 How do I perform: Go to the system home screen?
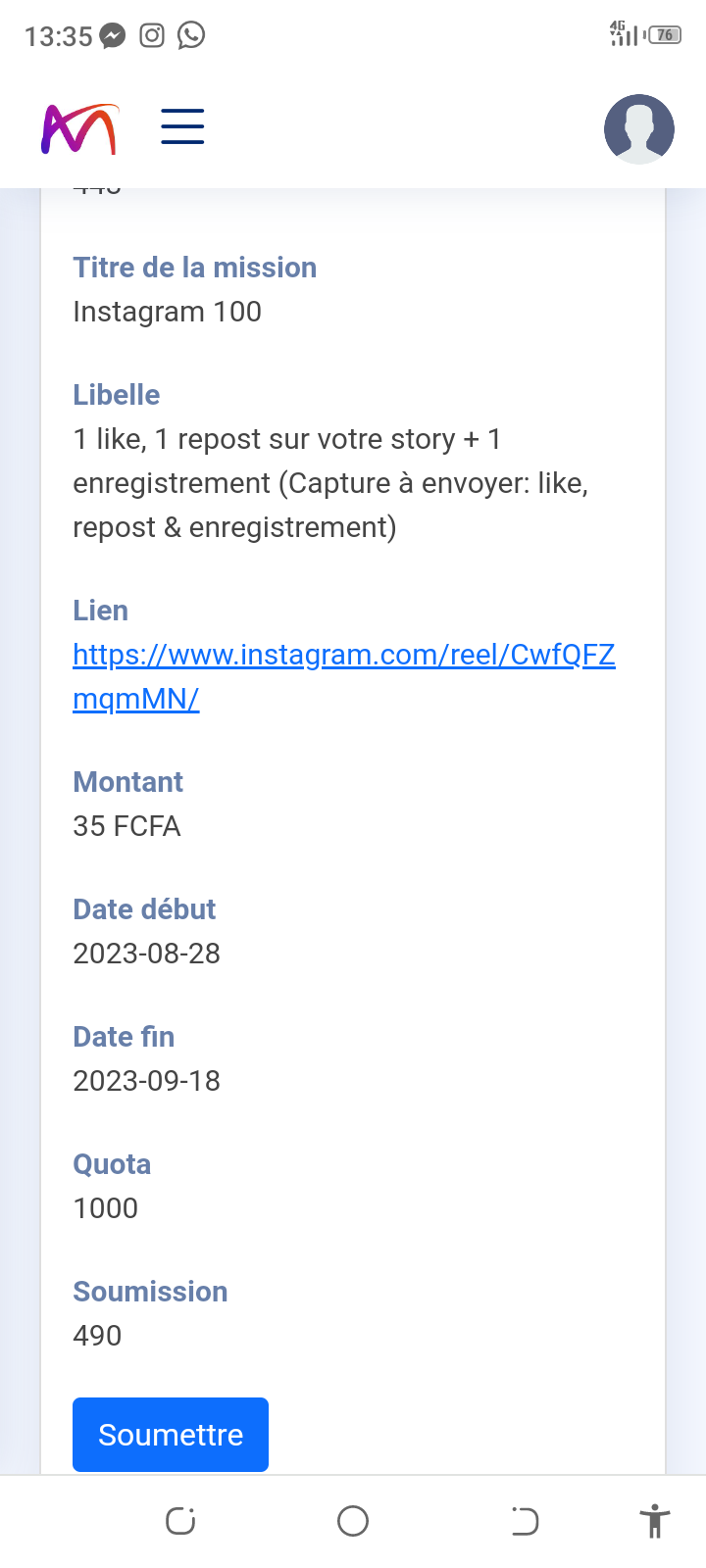point(353,1521)
